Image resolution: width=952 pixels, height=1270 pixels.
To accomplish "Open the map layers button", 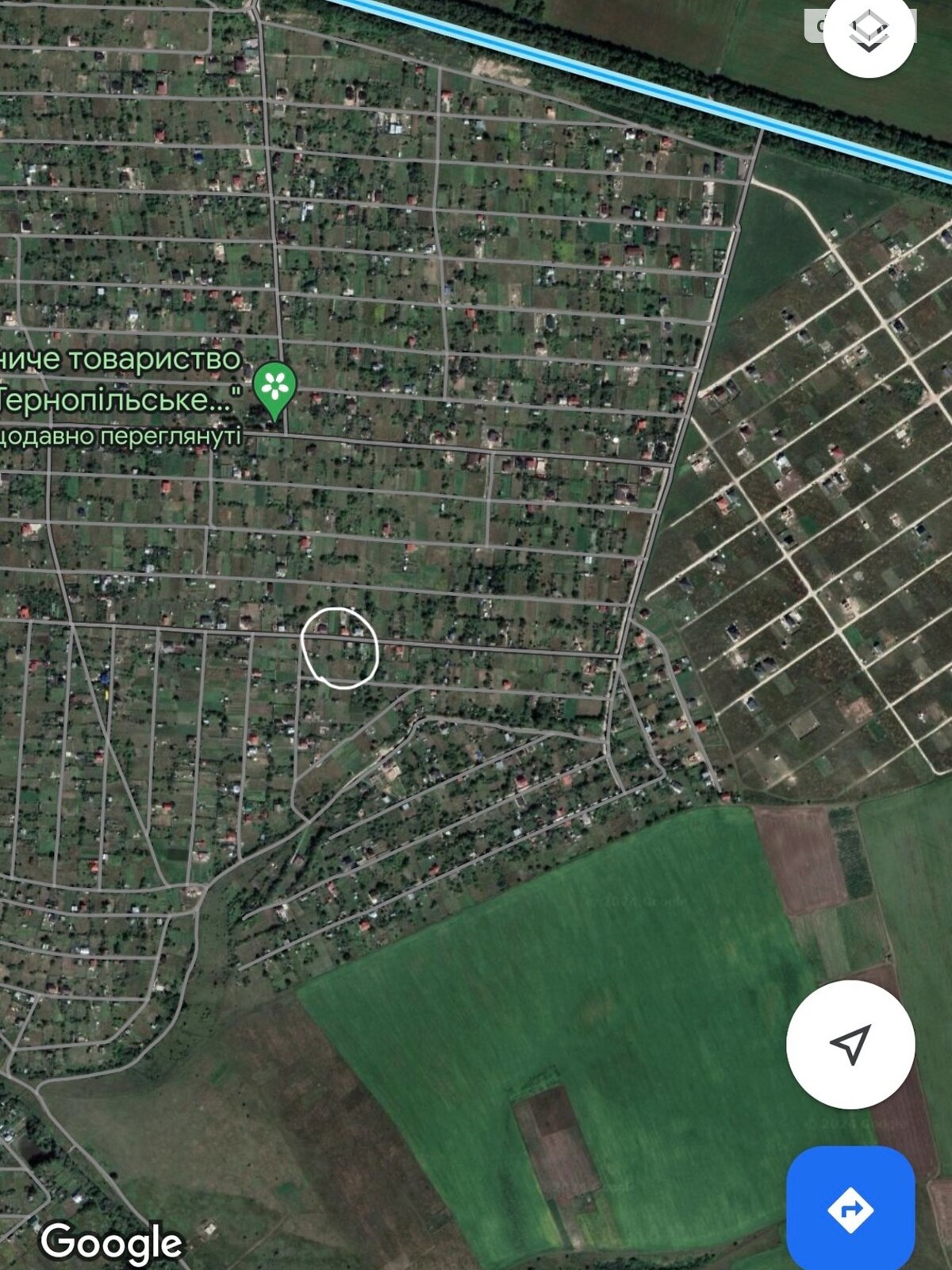I will (x=869, y=33).
